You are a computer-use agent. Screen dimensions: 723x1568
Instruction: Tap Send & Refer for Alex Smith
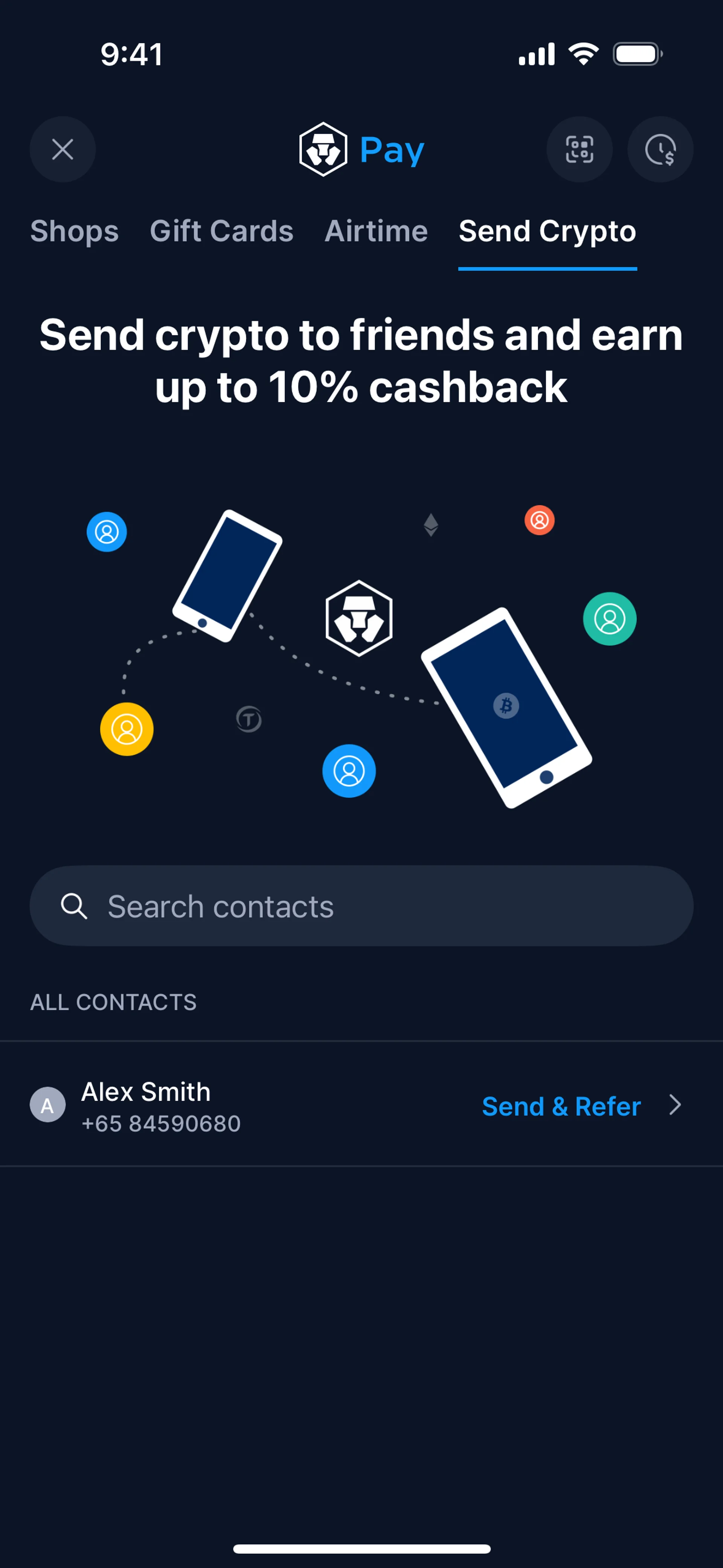pyautogui.click(x=561, y=1106)
